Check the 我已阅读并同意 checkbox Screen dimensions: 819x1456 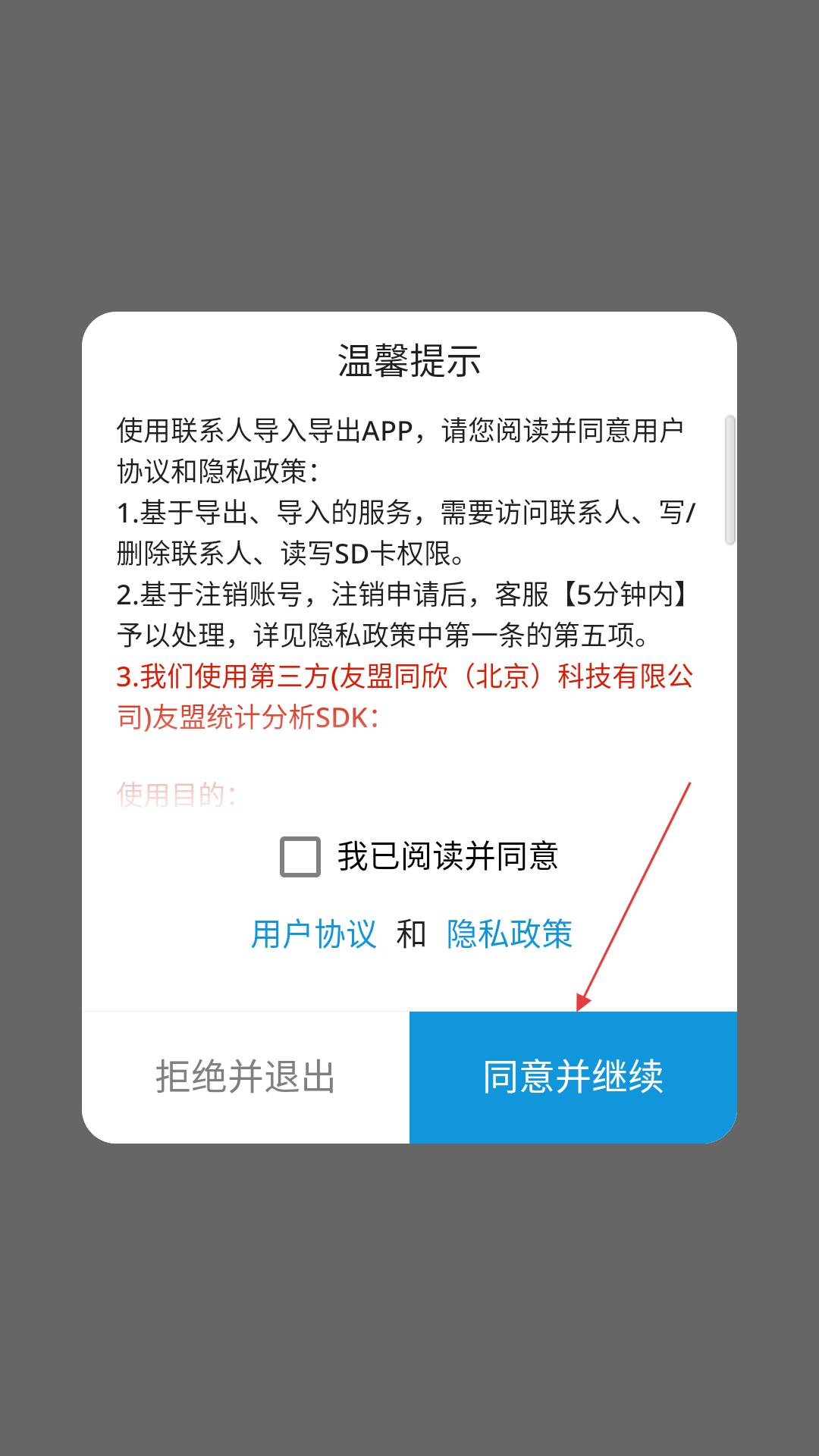(x=300, y=857)
